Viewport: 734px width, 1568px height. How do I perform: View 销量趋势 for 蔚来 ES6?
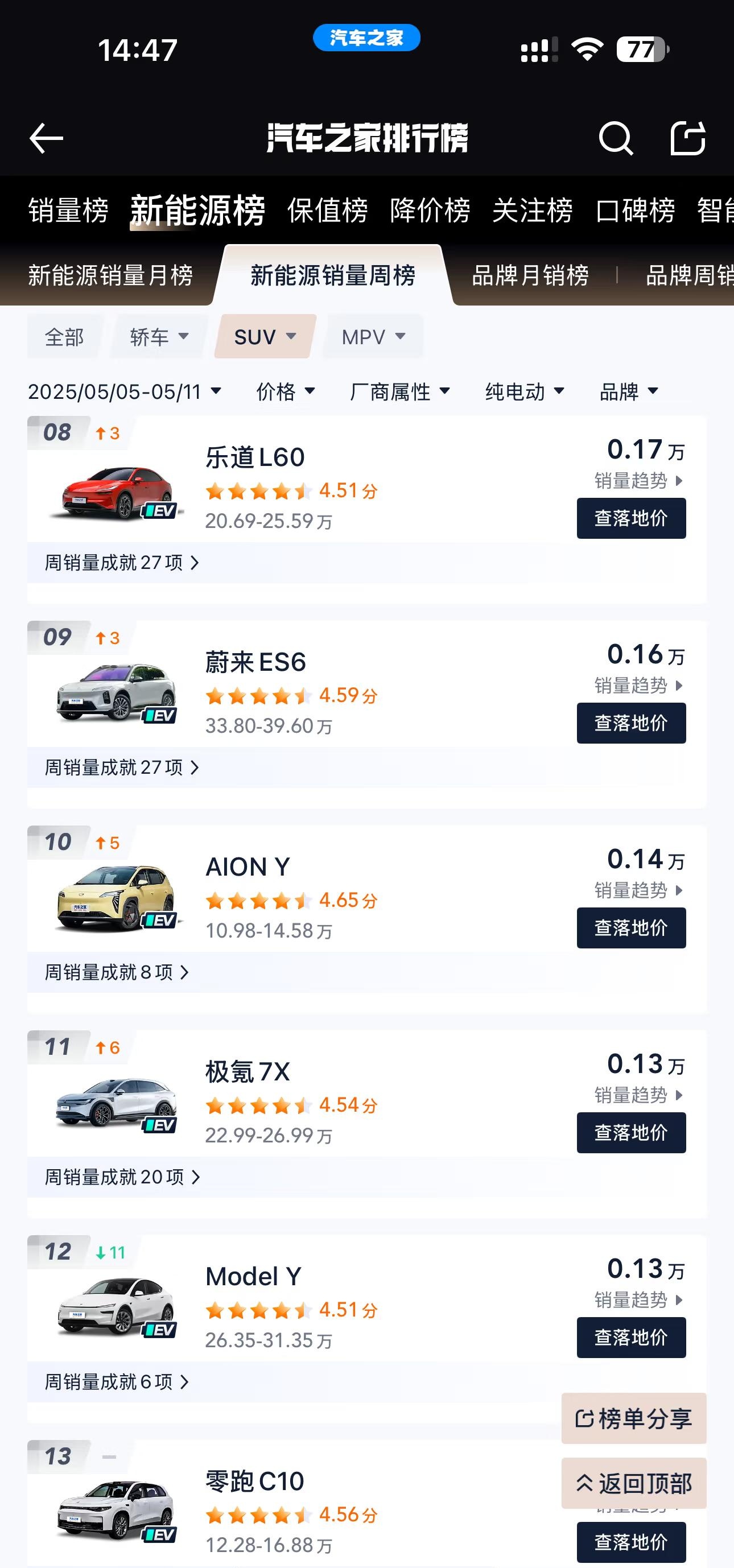(639, 686)
